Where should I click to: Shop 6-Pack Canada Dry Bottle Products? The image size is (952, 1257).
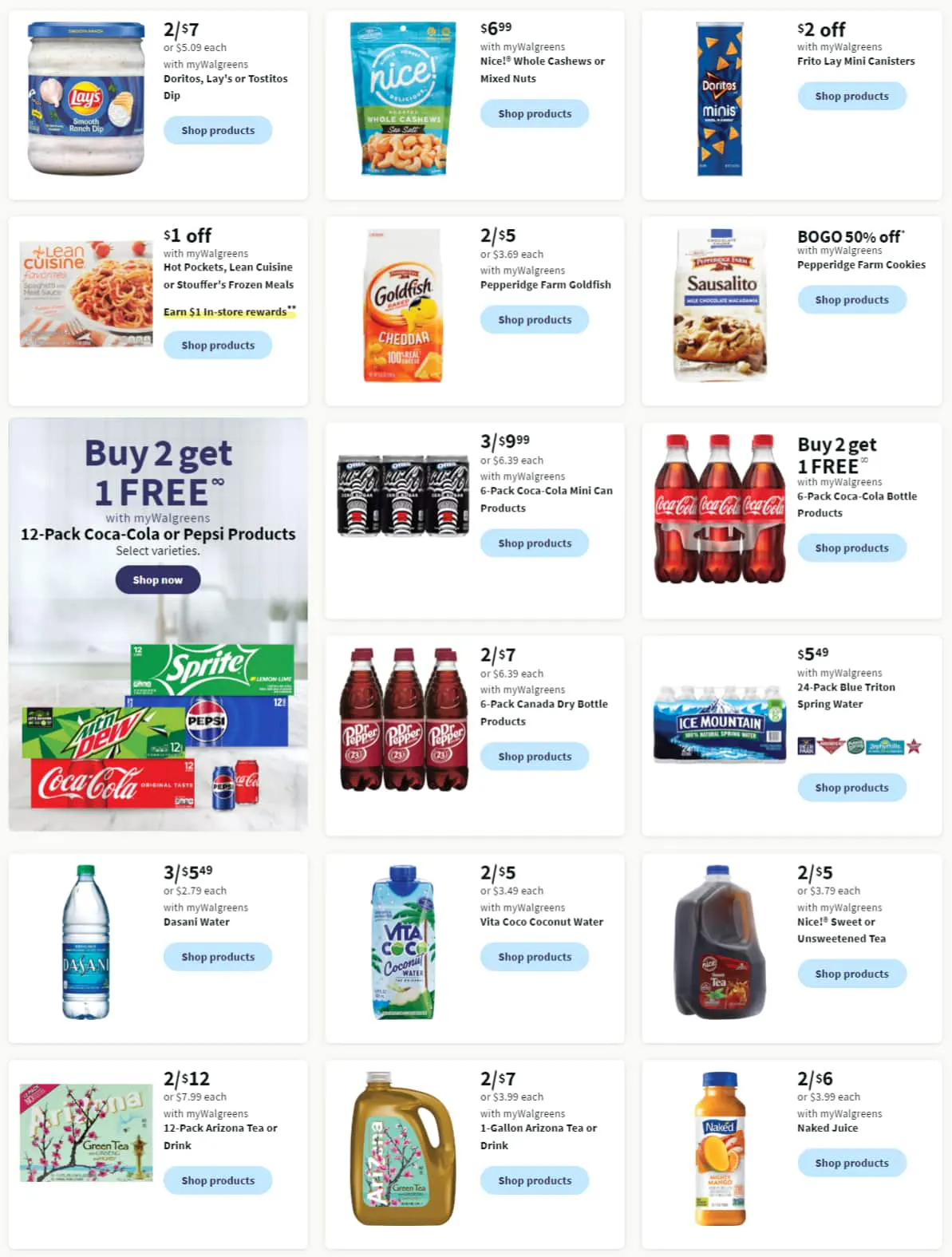pos(534,756)
